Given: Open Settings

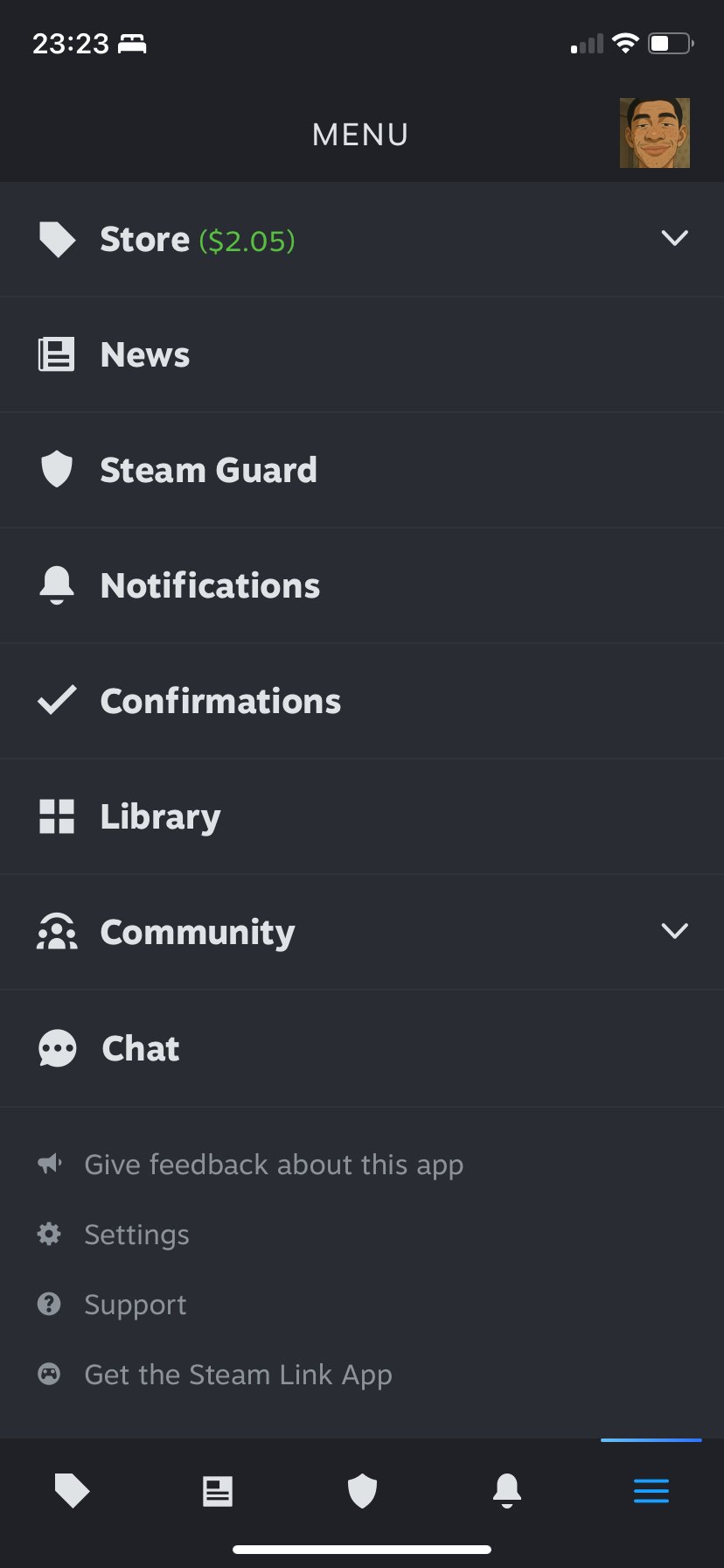Looking at the screenshot, I should pos(136,1235).
